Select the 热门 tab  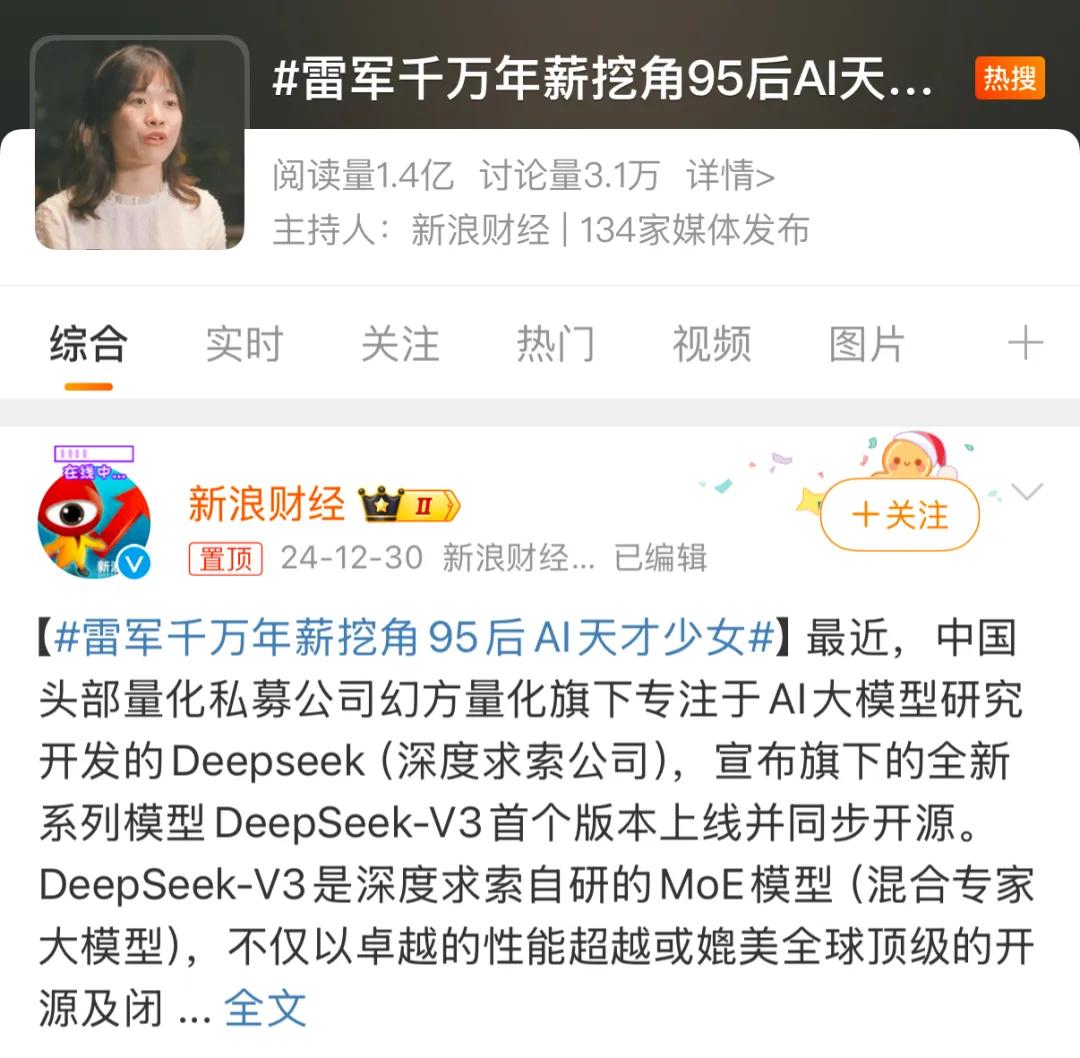click(x=555, y=345)
